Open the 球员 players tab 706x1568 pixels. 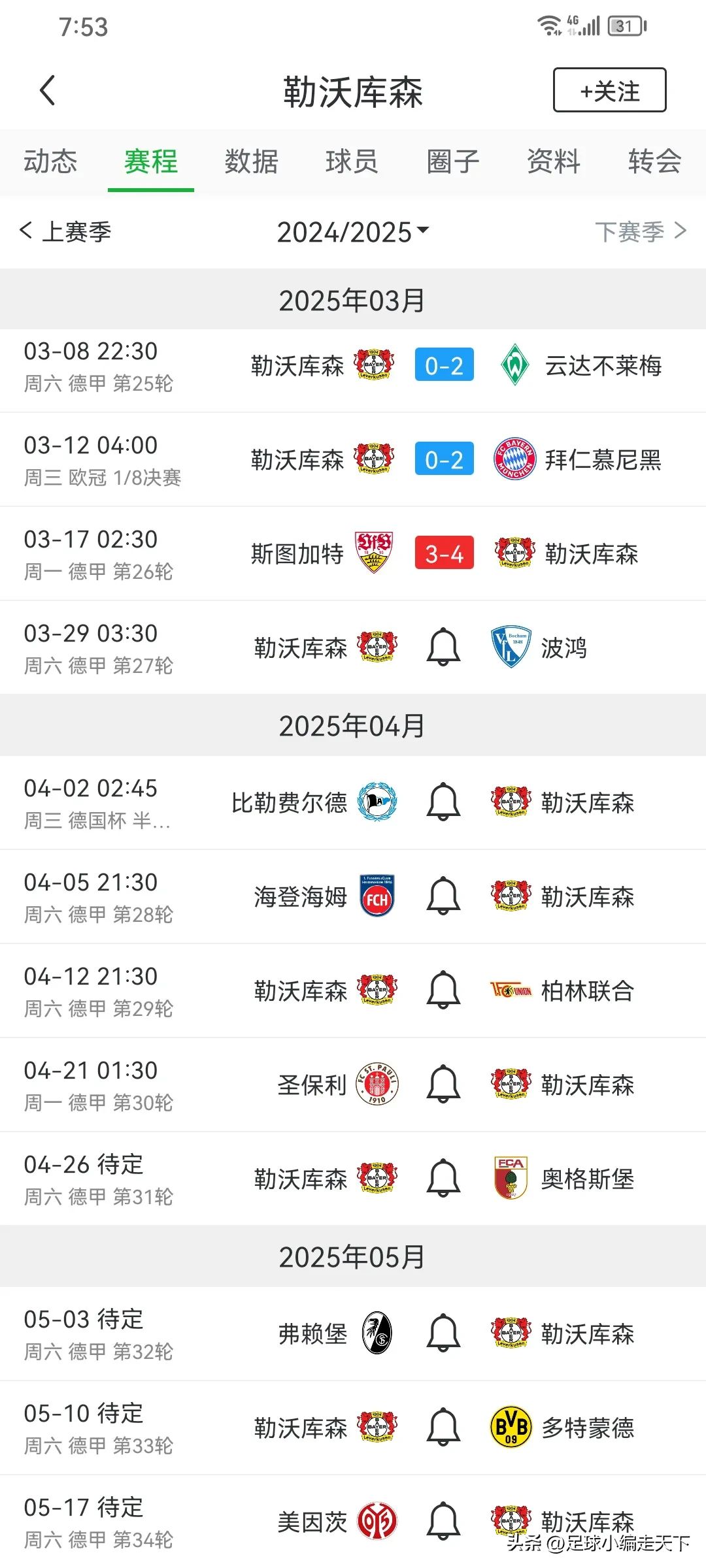pos(352,162)
